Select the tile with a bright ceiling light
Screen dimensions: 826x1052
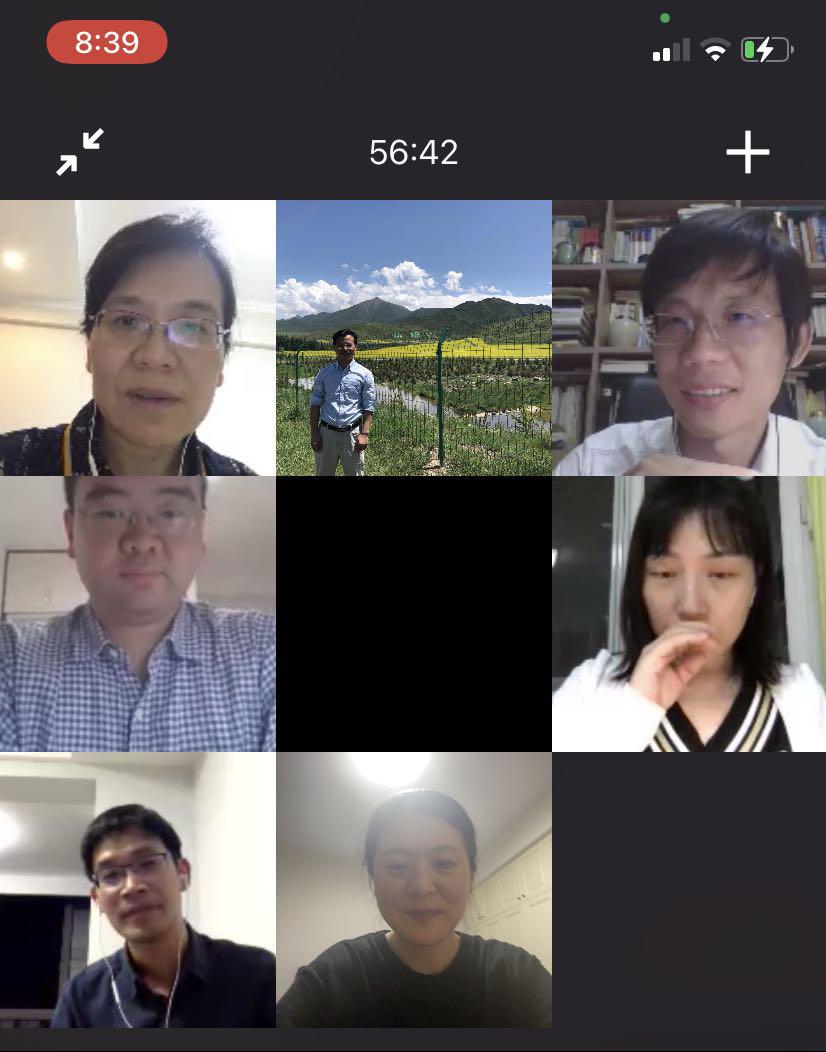(413, 890)
